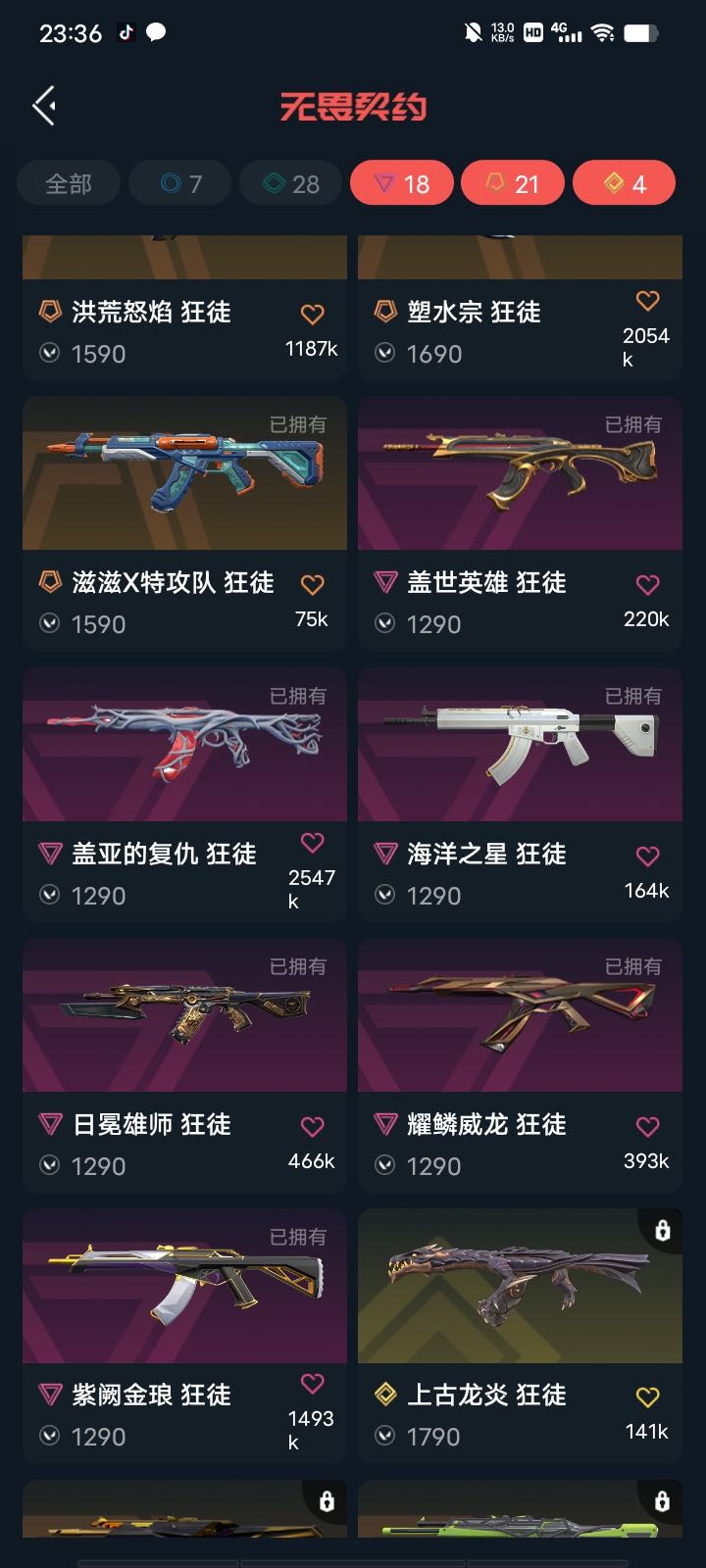Like the 洪荒怒焰 狂徒 skin
The width and height of the screenshot is (706, 1568).
(x=312, y=315)
